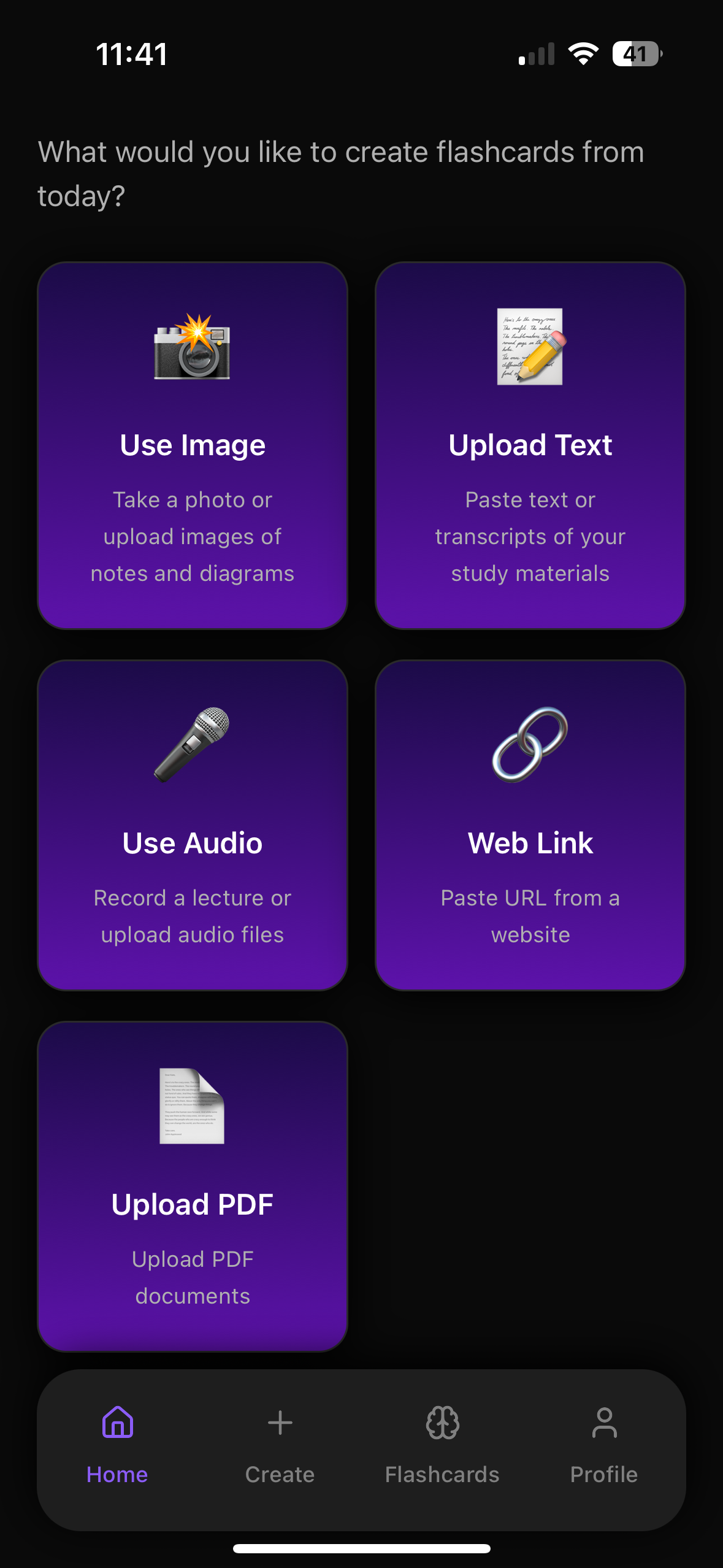Select the document icon above Upload PDF

(192, 1107)
